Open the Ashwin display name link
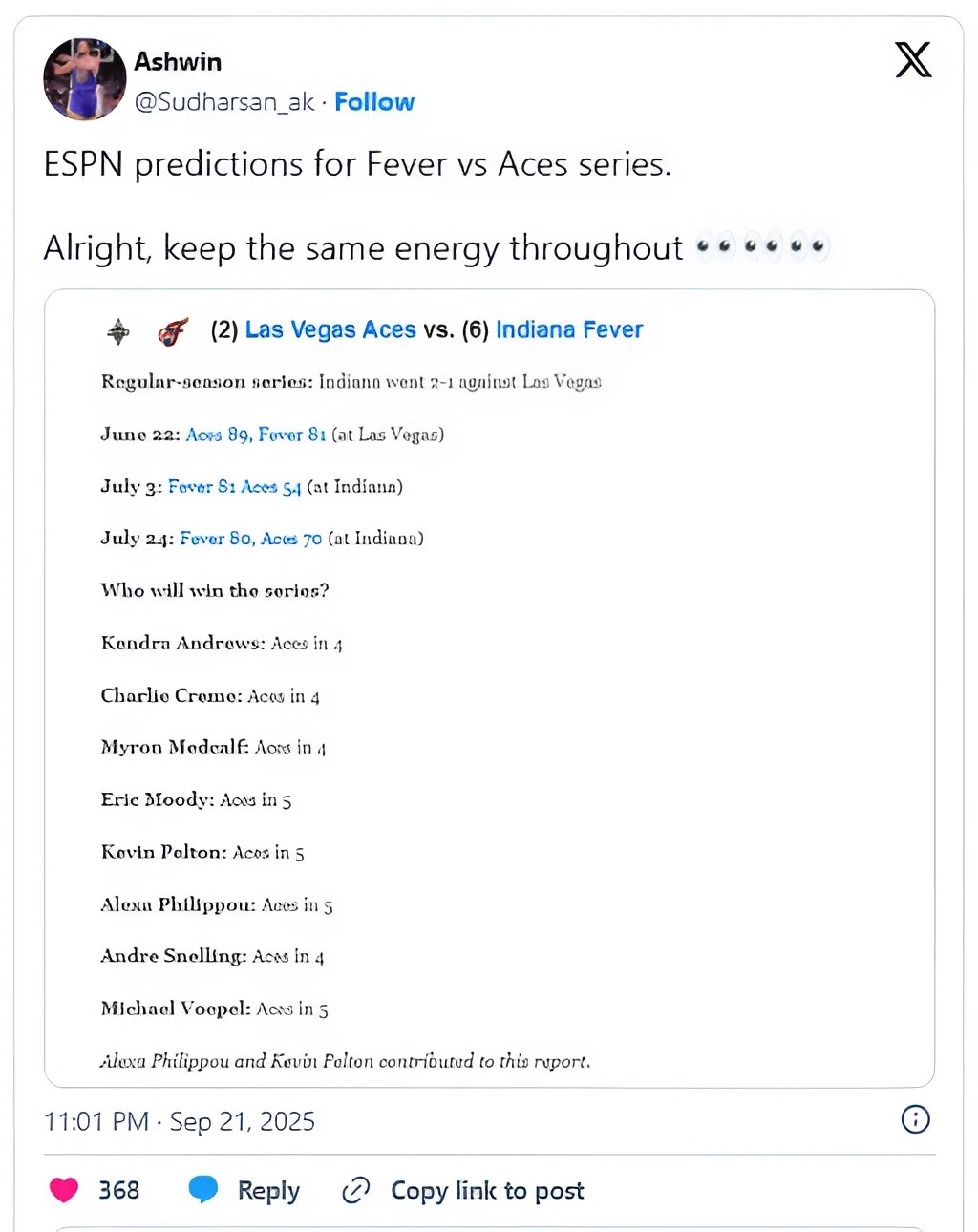The height and width of the screenshot is (1232, 978). coord(178,62)
